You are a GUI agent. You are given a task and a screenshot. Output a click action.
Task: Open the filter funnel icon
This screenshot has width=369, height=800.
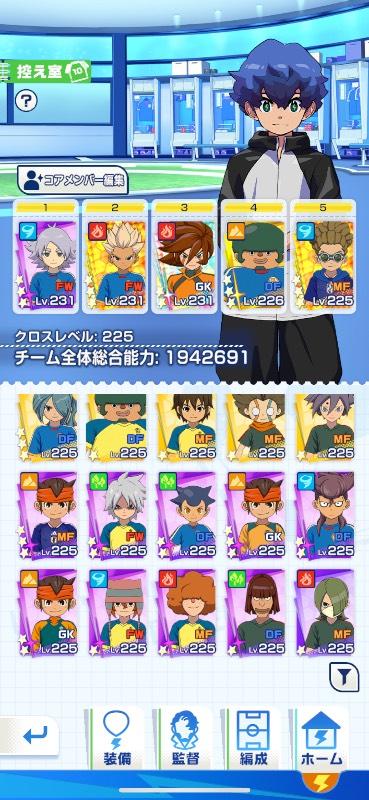click(343, 677)
